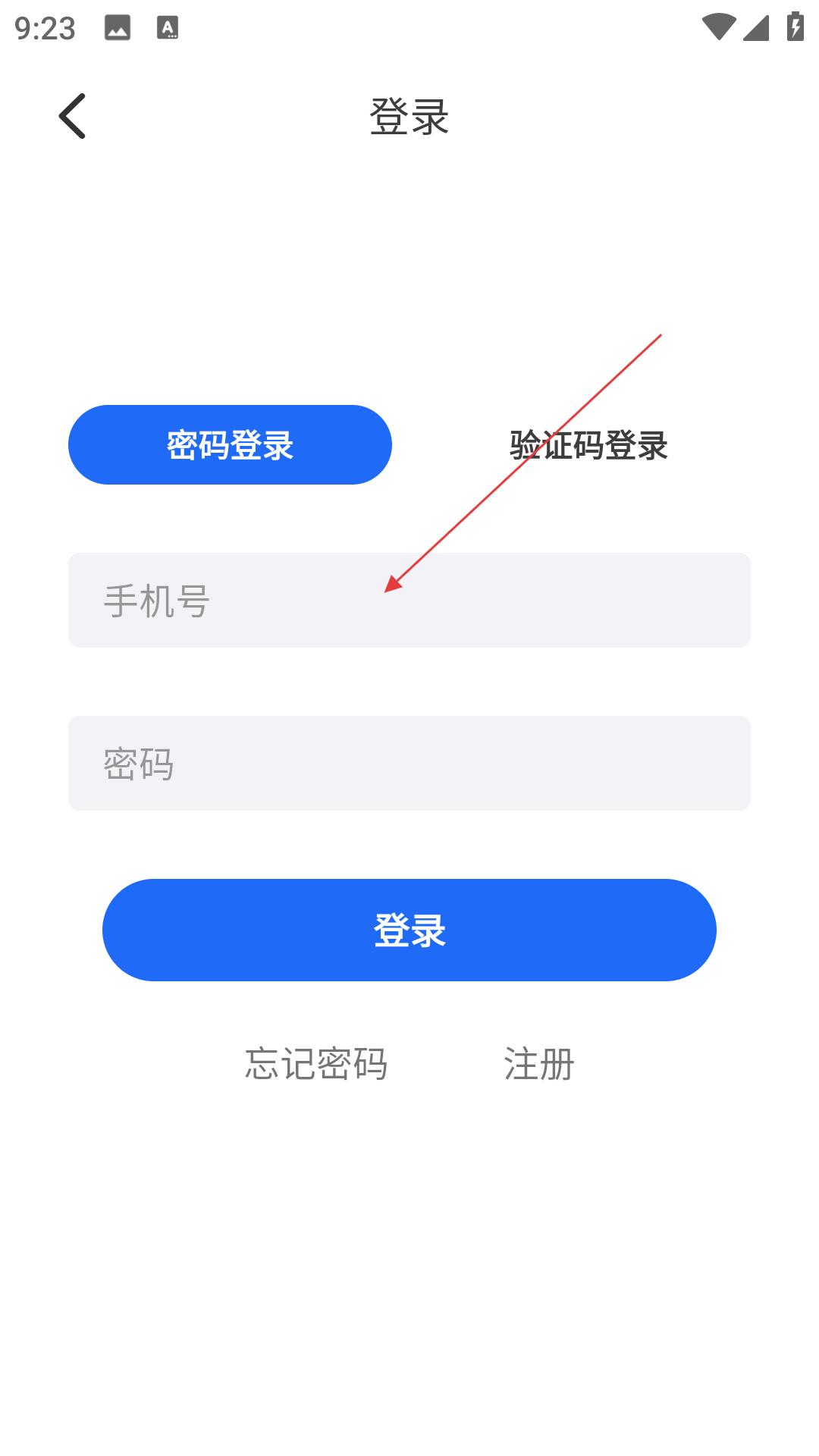Tap the 手机号 input field
Viewport: 819px width, 1456px height.
(x=409, y=600)
